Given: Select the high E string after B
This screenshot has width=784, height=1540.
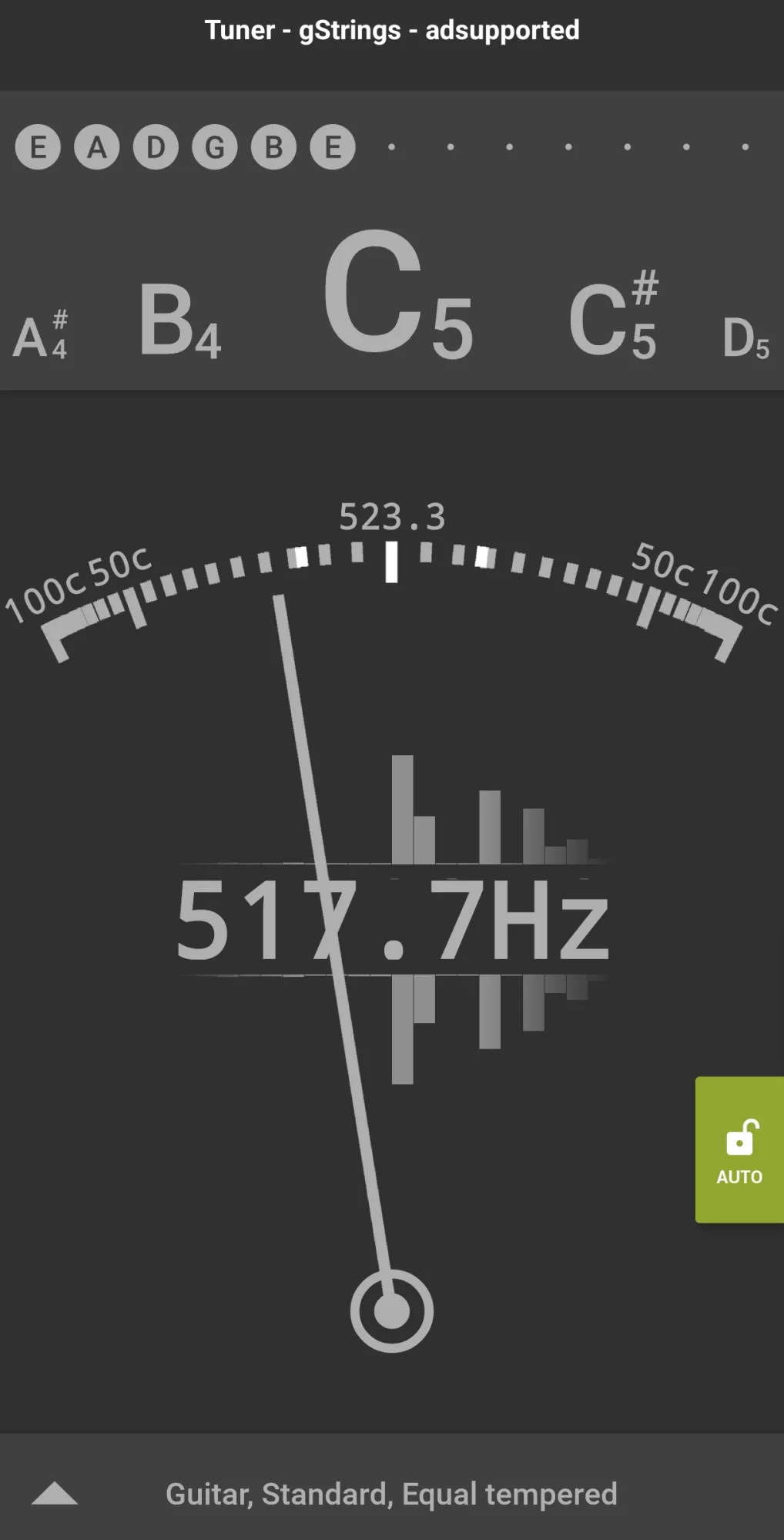Looking at the screenshot, I should coord(333,146).
